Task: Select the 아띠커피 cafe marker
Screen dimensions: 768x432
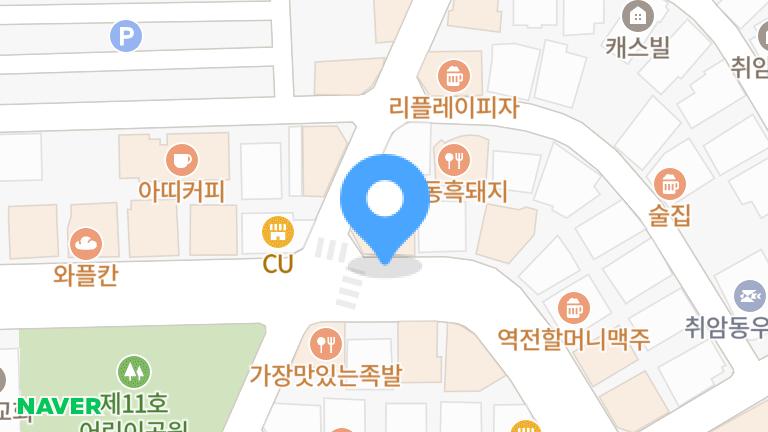Action: click(x=181, y=158)
